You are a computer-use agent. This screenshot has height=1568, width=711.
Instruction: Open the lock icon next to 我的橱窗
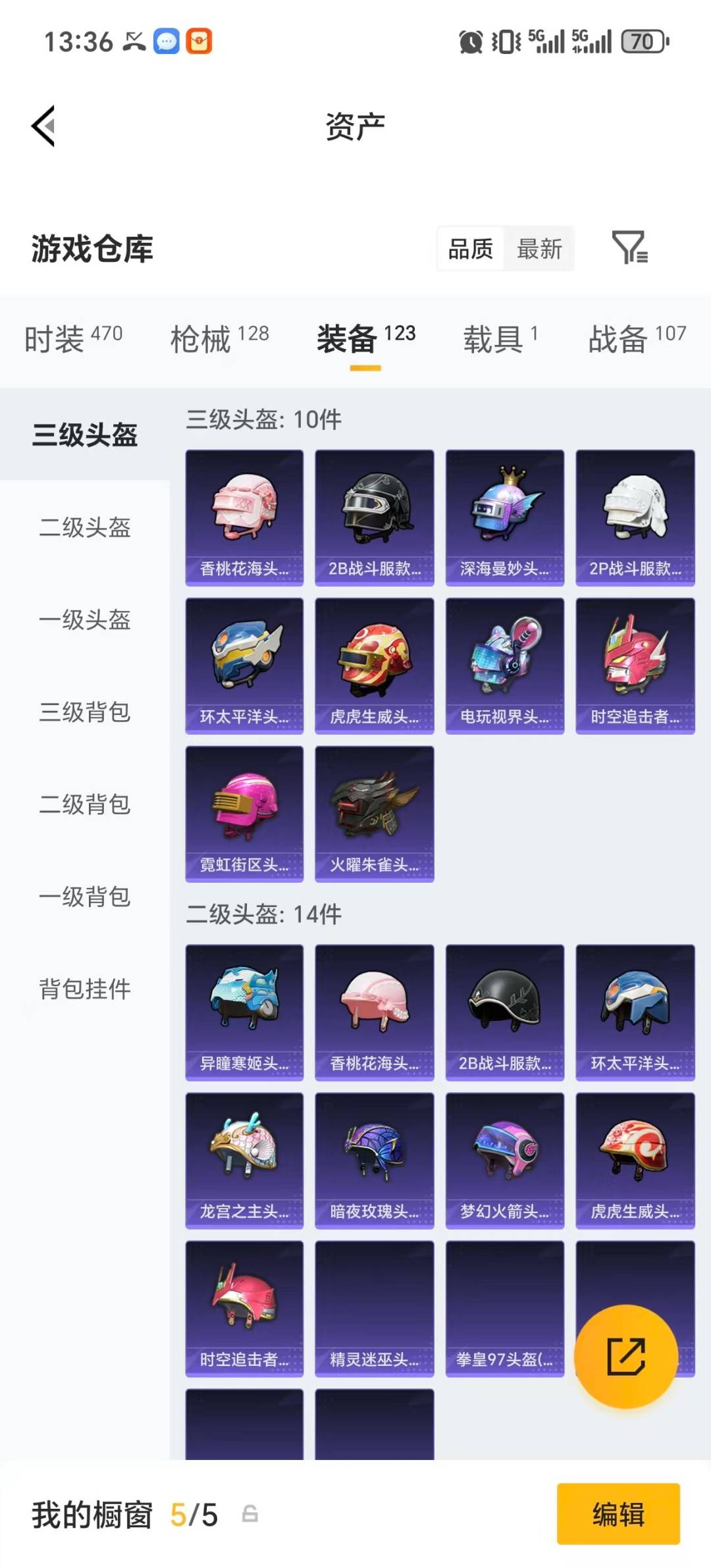[249, 1512]
